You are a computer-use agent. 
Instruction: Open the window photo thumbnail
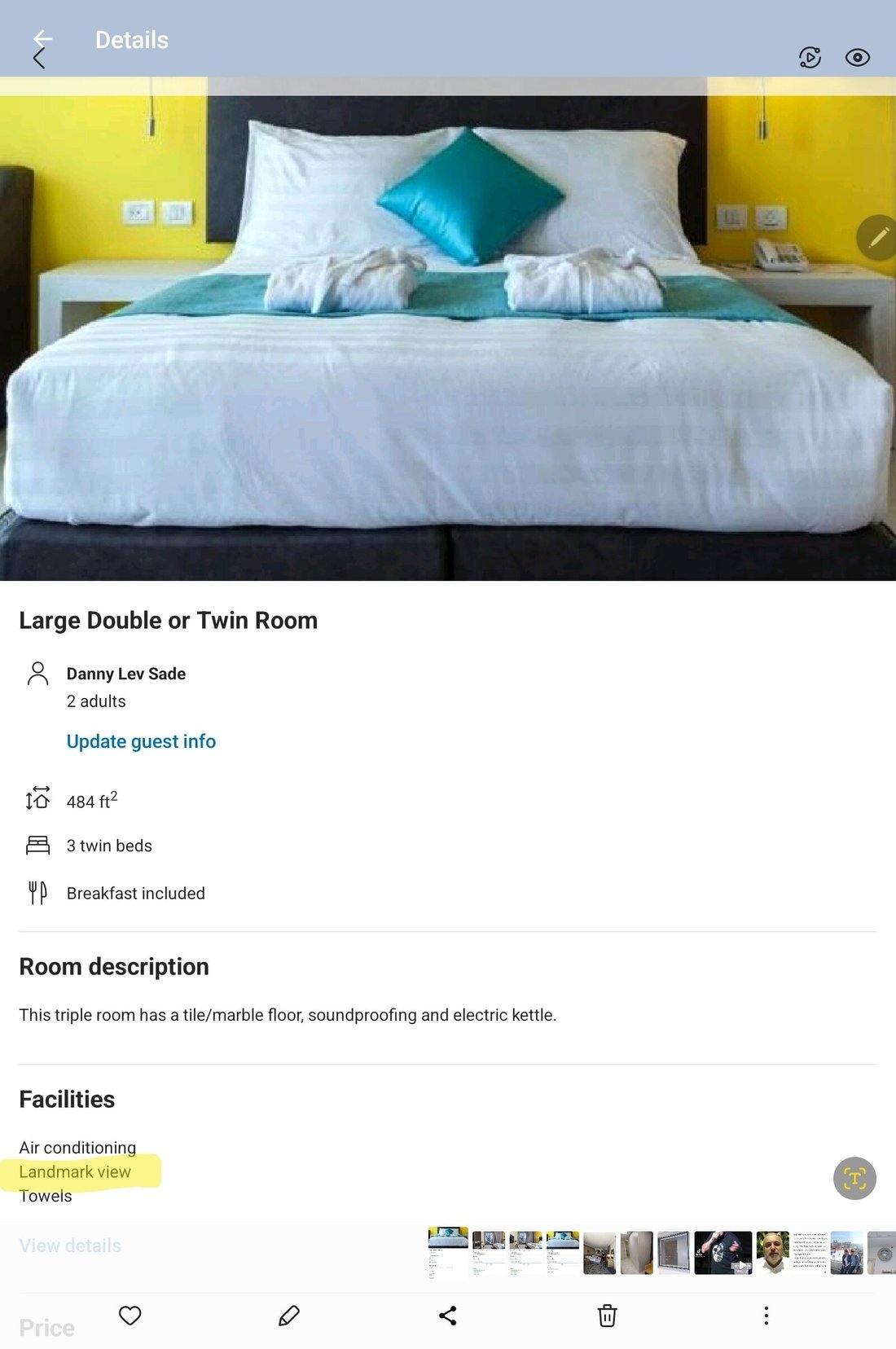click(674, 1252)
